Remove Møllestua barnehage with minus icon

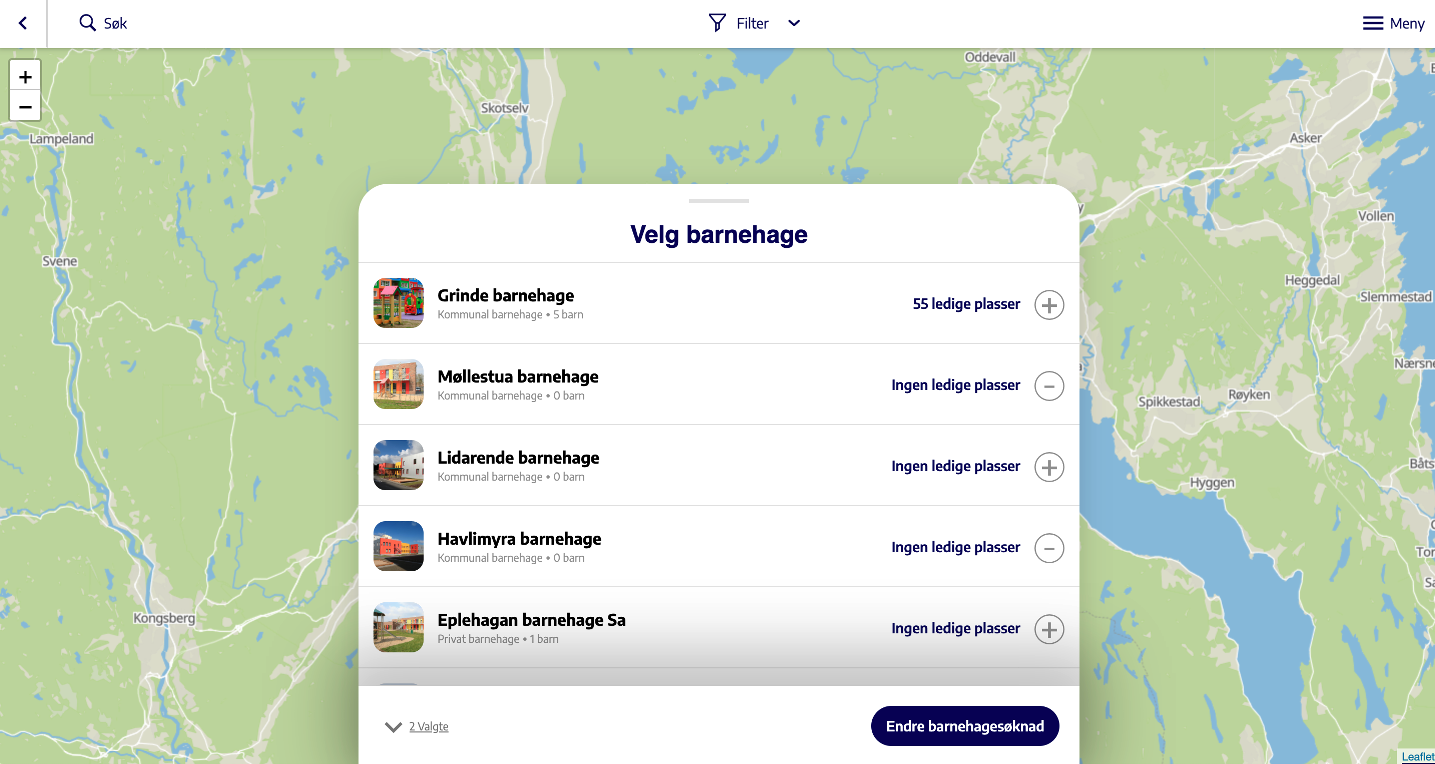(x=1048, y=386)
